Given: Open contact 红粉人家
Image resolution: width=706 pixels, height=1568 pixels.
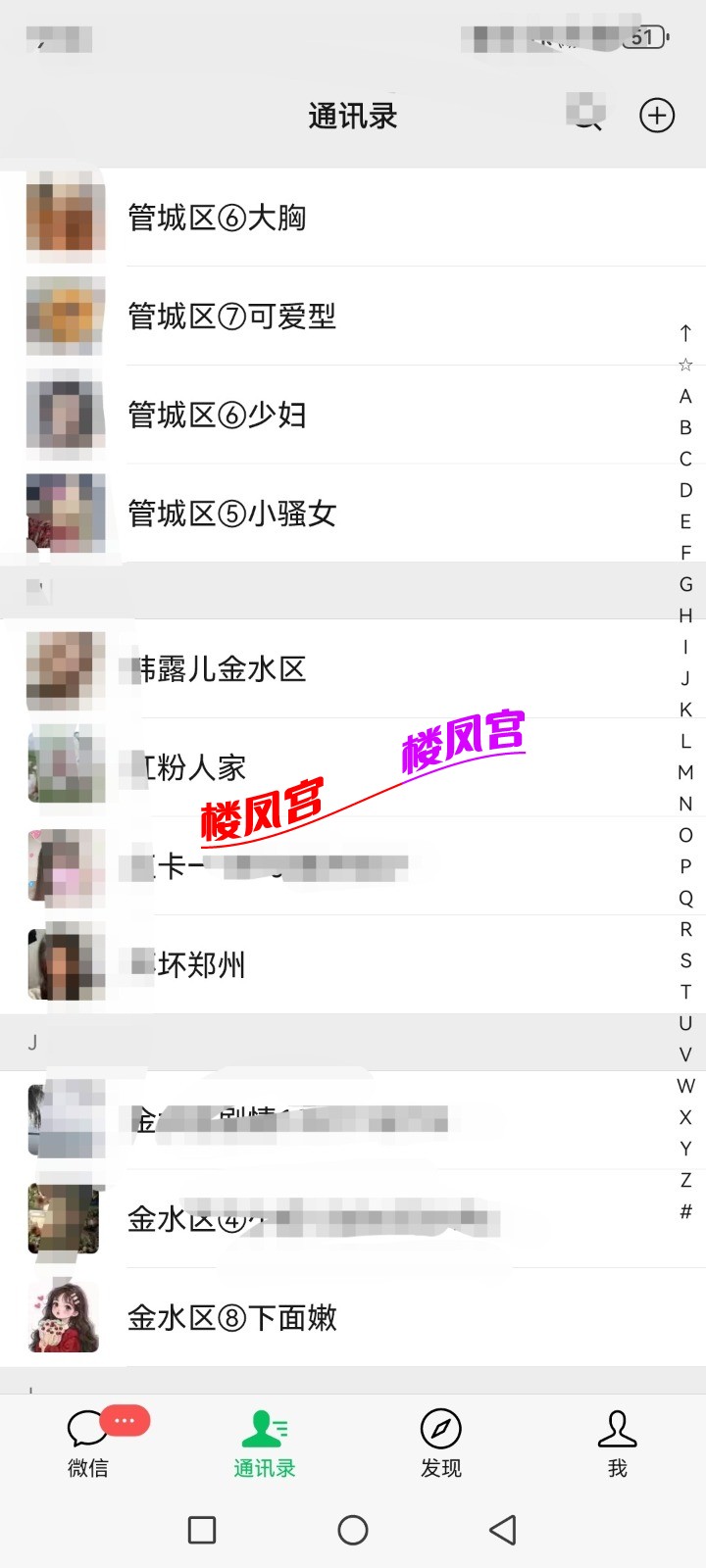Looking at the screenshot, I should (x=196, y=767).
